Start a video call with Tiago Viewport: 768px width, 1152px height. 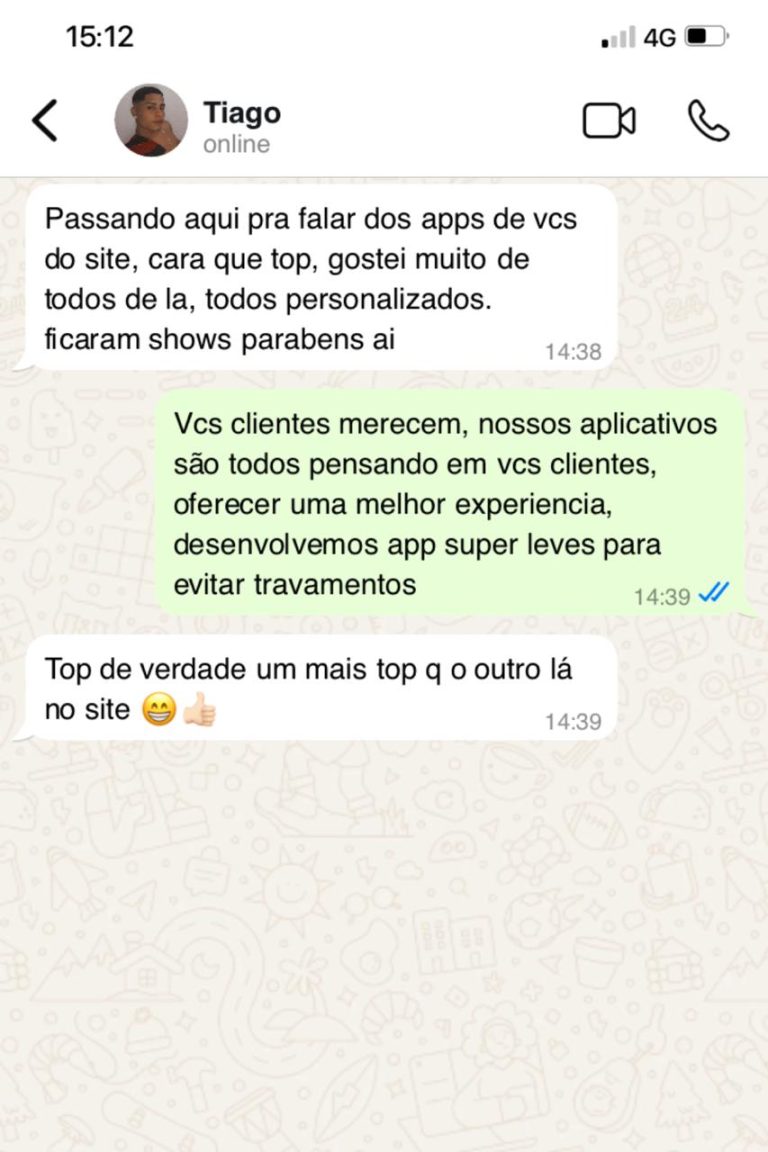pos(609,121)
